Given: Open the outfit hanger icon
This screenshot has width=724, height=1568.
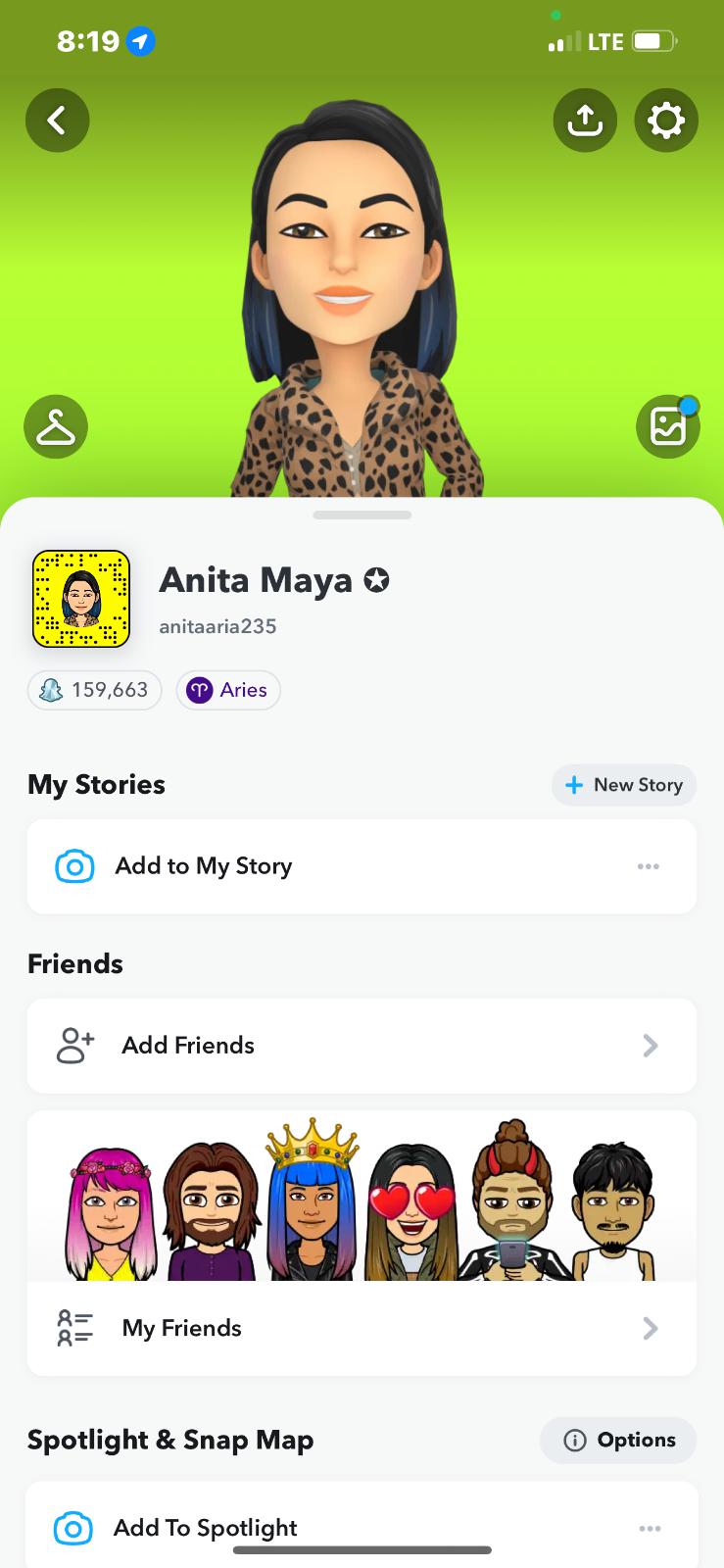Looking at the screenshot, I should [56, 427].
